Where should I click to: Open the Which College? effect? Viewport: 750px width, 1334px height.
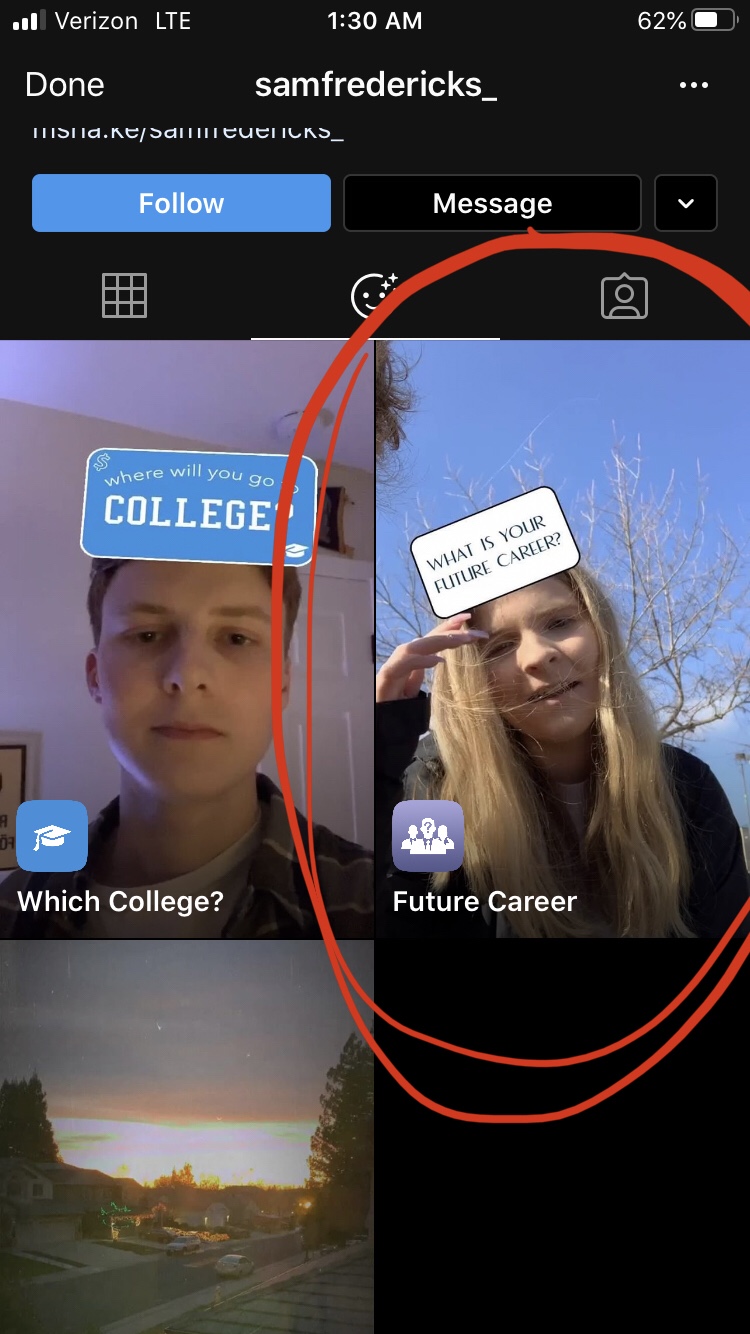[x=186, y=639]
